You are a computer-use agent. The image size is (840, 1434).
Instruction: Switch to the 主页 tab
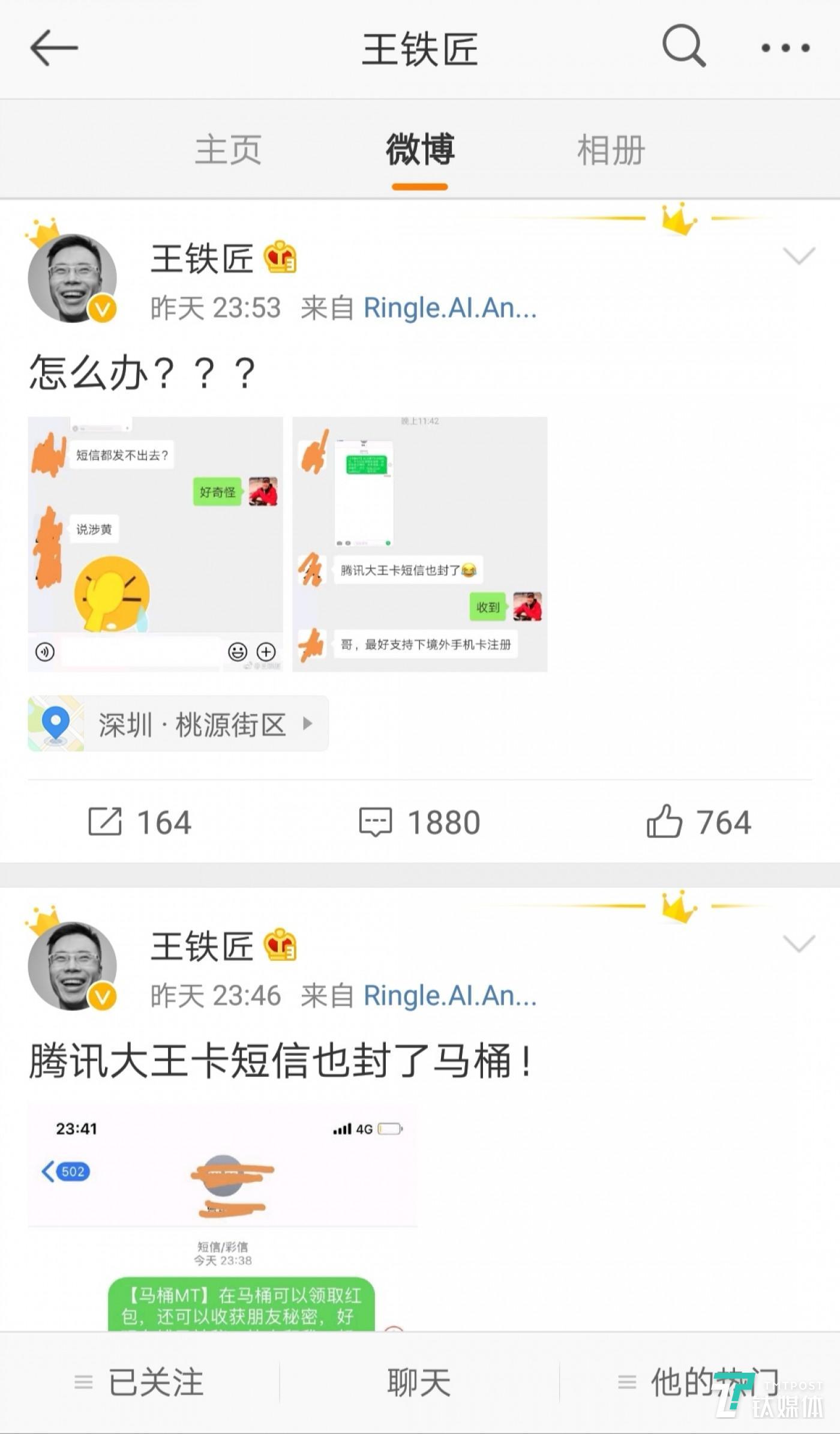click(229, 151)
